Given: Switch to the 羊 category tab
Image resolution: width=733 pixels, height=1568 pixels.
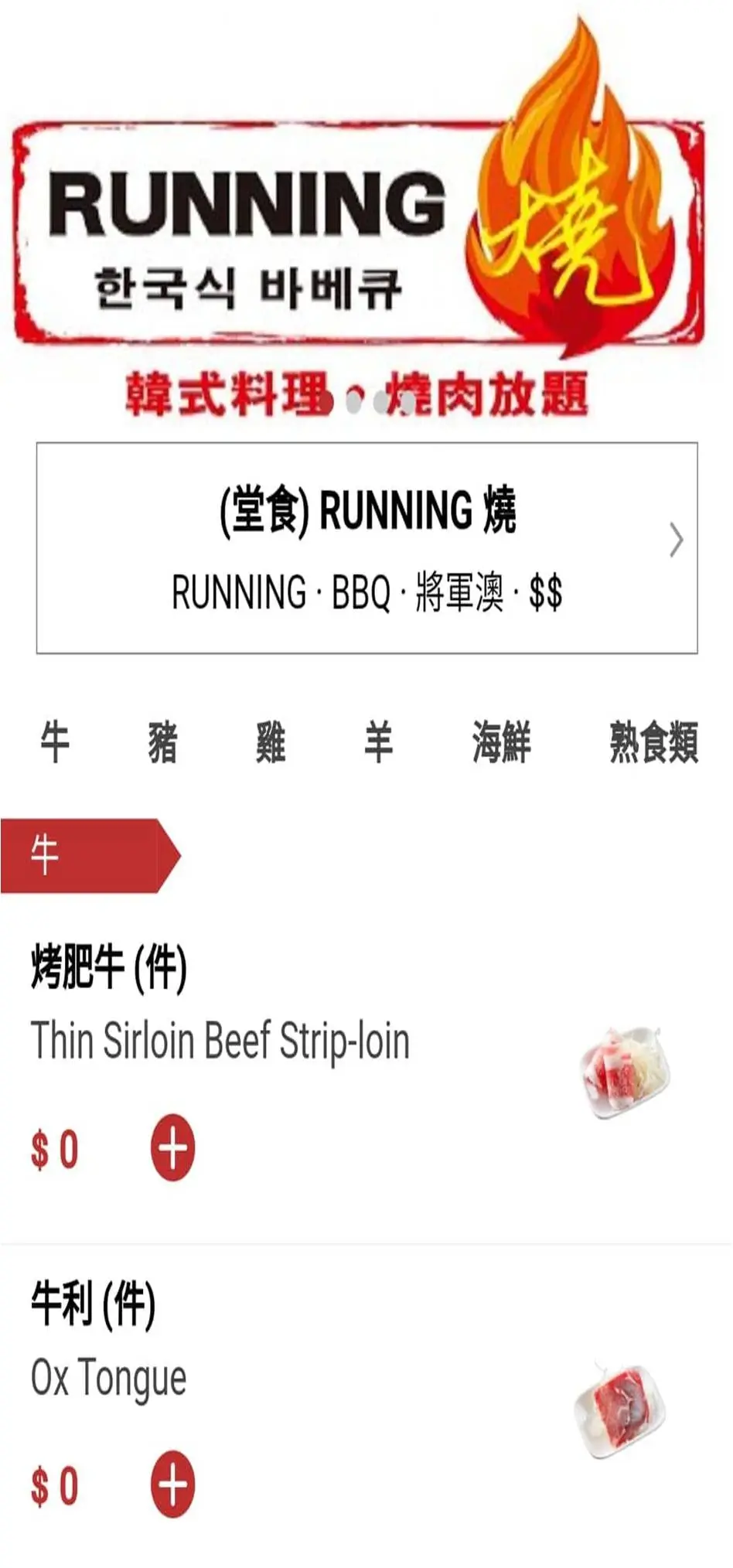Looking at the screenshot, I should coord(378,742).
